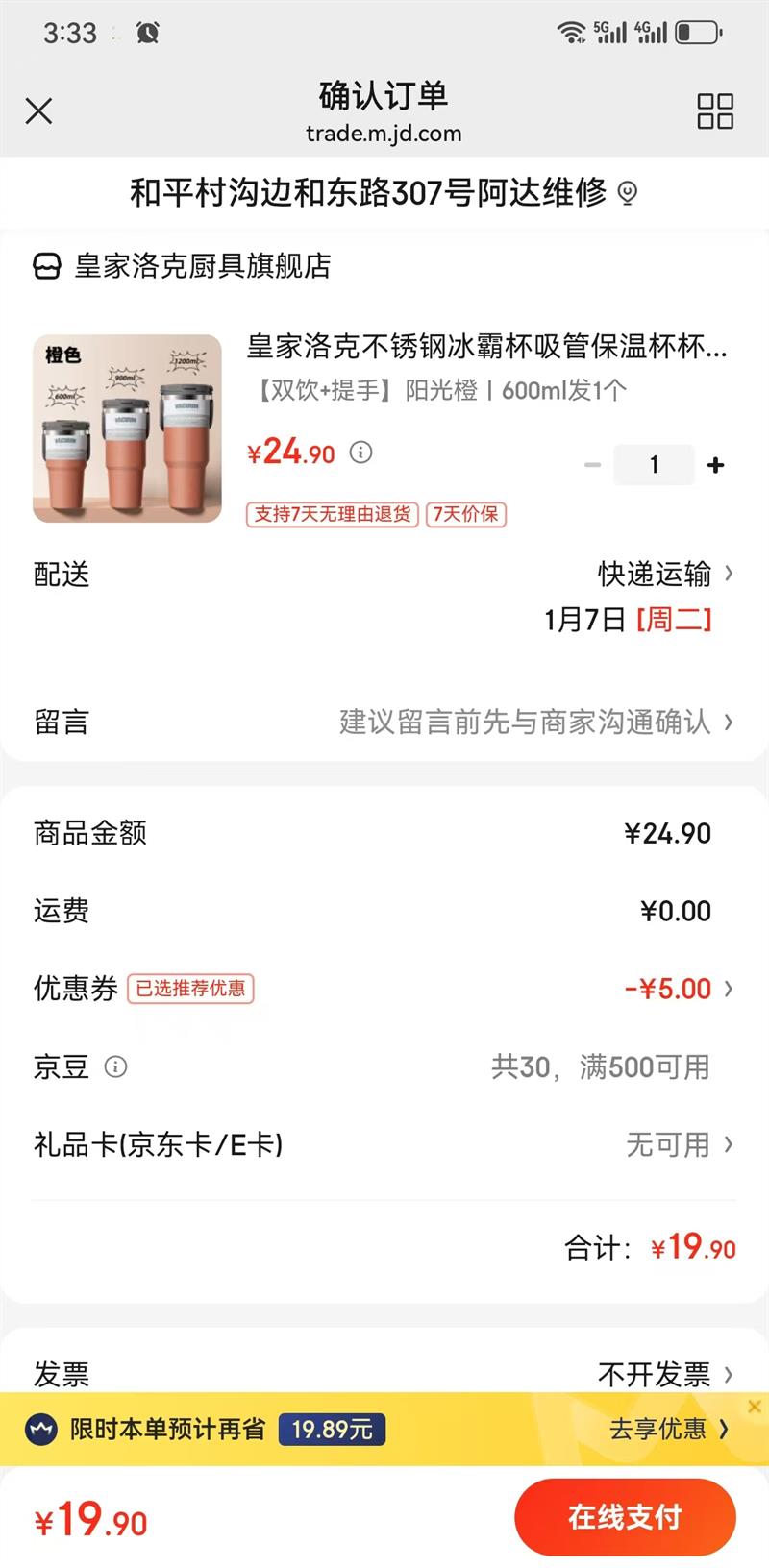Decrease quantity with the minus button
Screen dimensions: 769x1568
593,465
